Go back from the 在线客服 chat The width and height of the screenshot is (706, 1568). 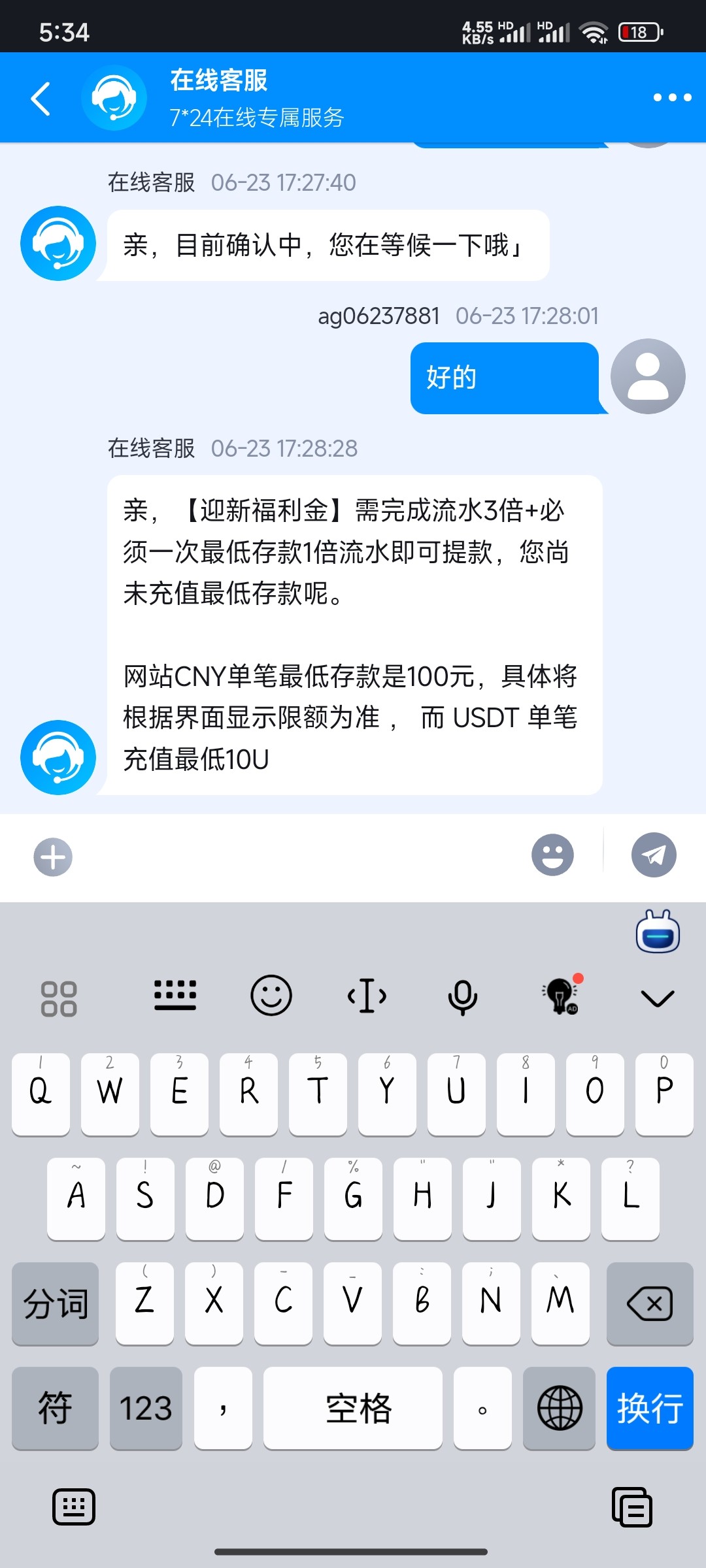click(x=41, y=98)
